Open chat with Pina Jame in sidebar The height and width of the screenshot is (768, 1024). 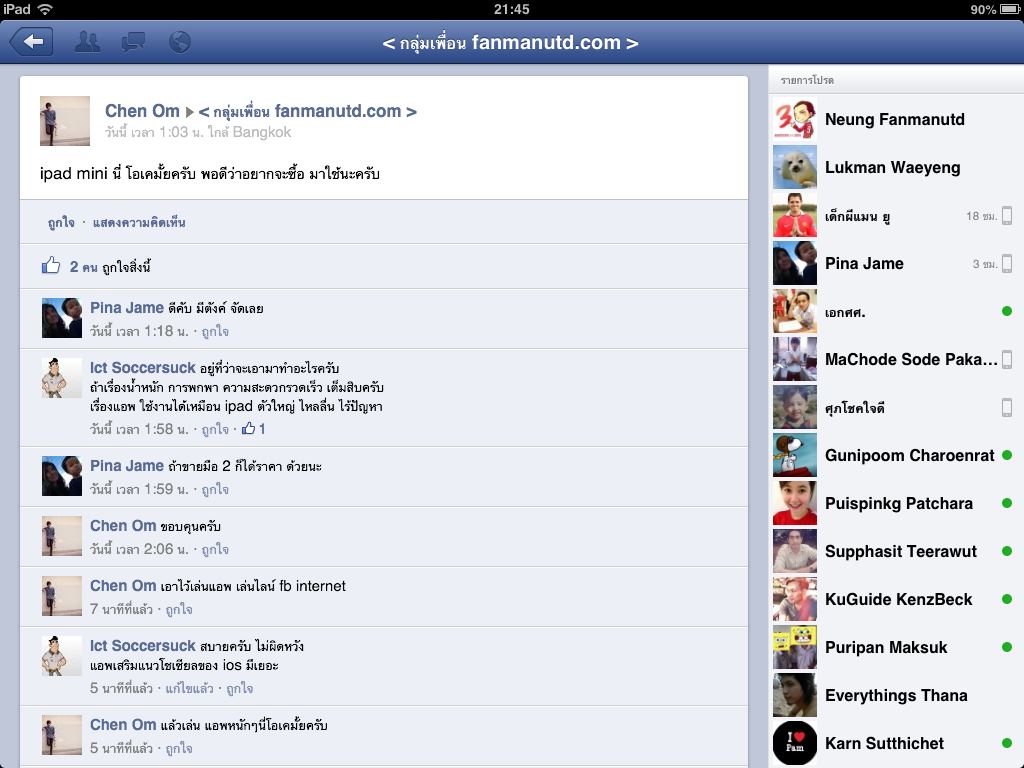pyautogui.click(x=864, y=264)
